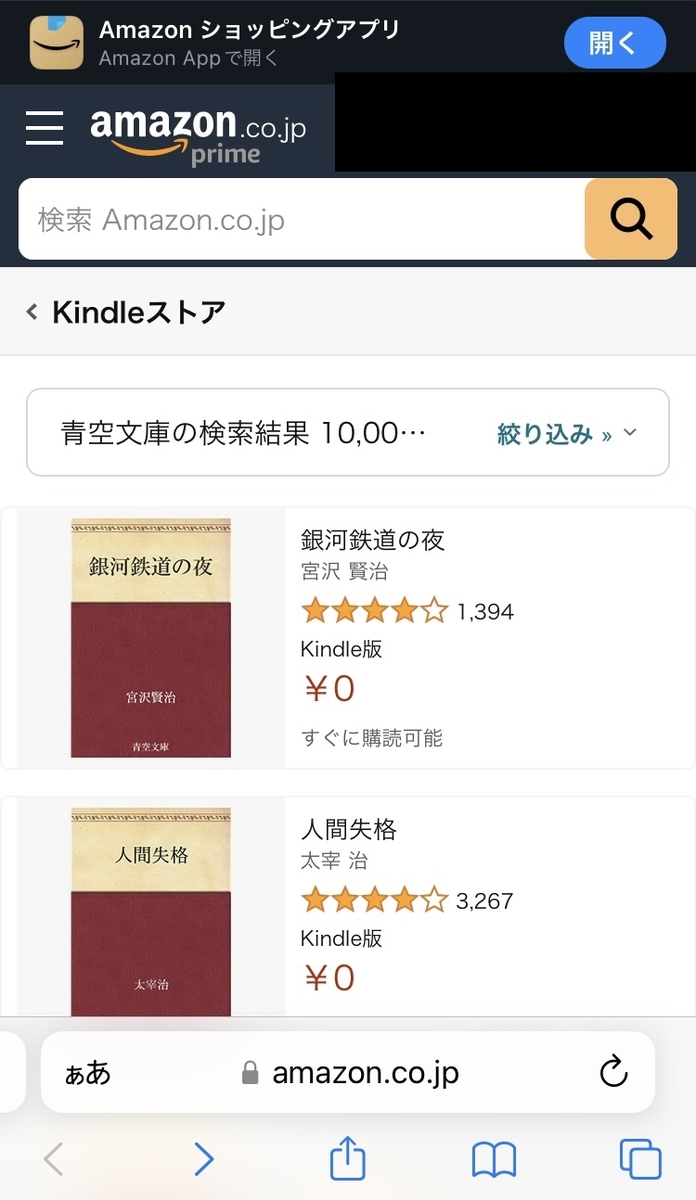Open Safari bookmarks
This screenshot has height=1200, width=696.
(494, 1159)
